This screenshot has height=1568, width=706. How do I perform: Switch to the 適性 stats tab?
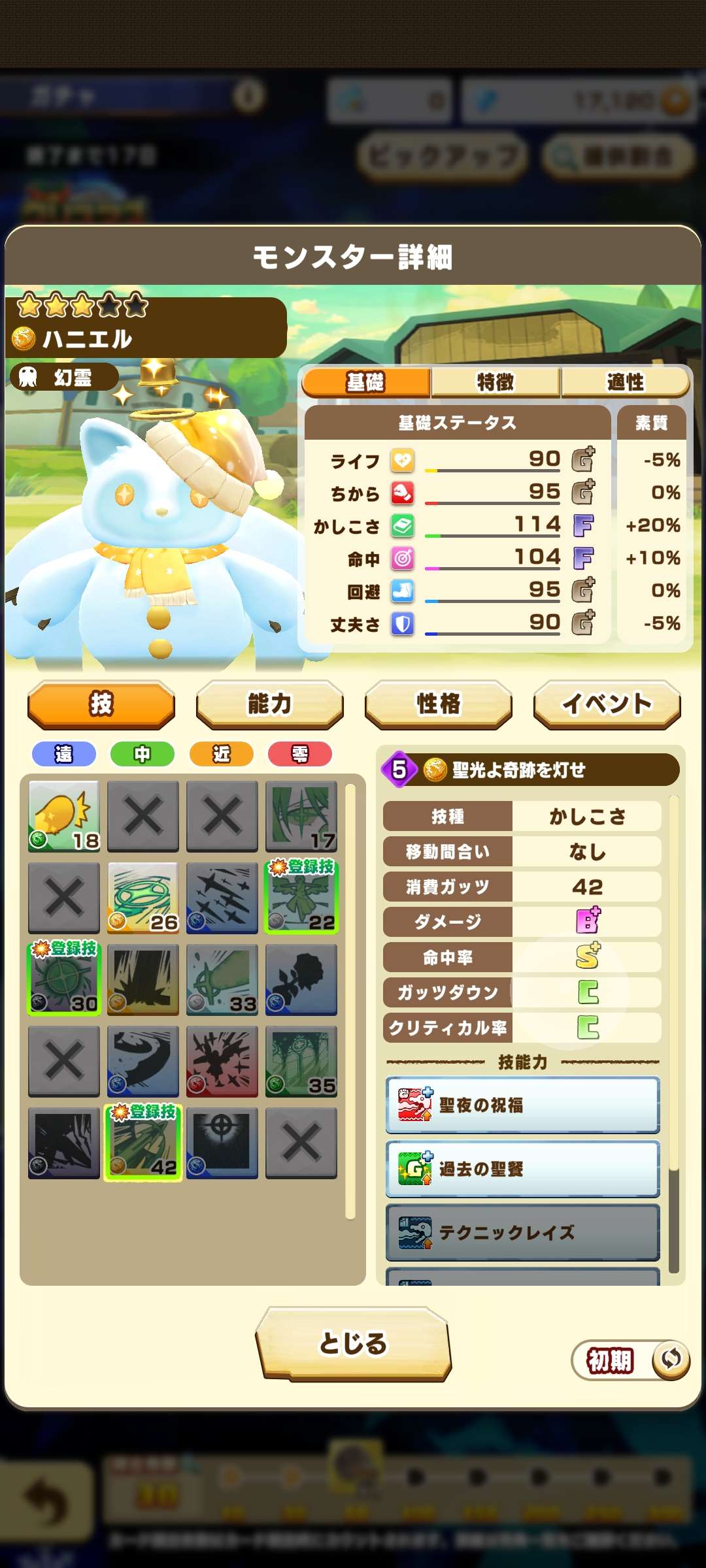(625, 382)
